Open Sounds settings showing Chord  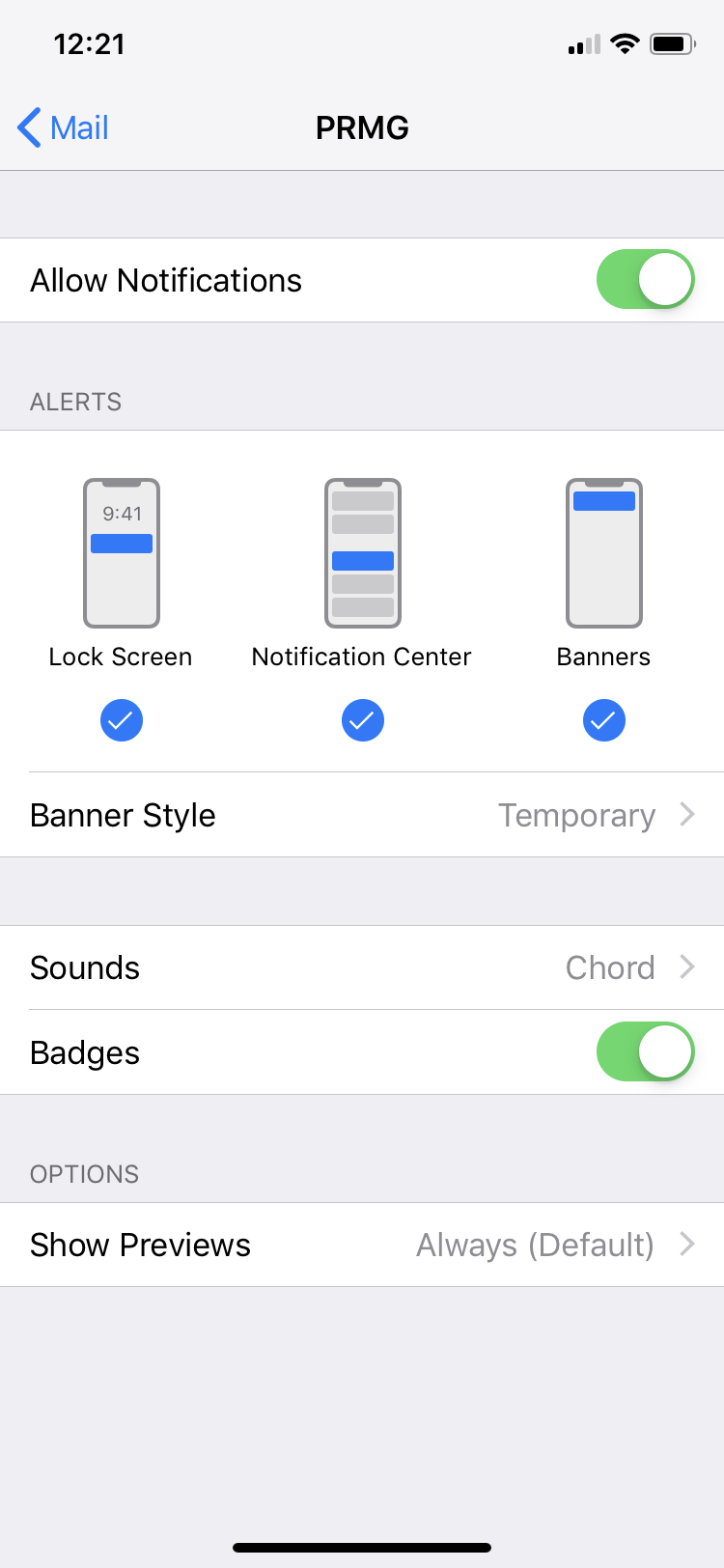[362, 967]
